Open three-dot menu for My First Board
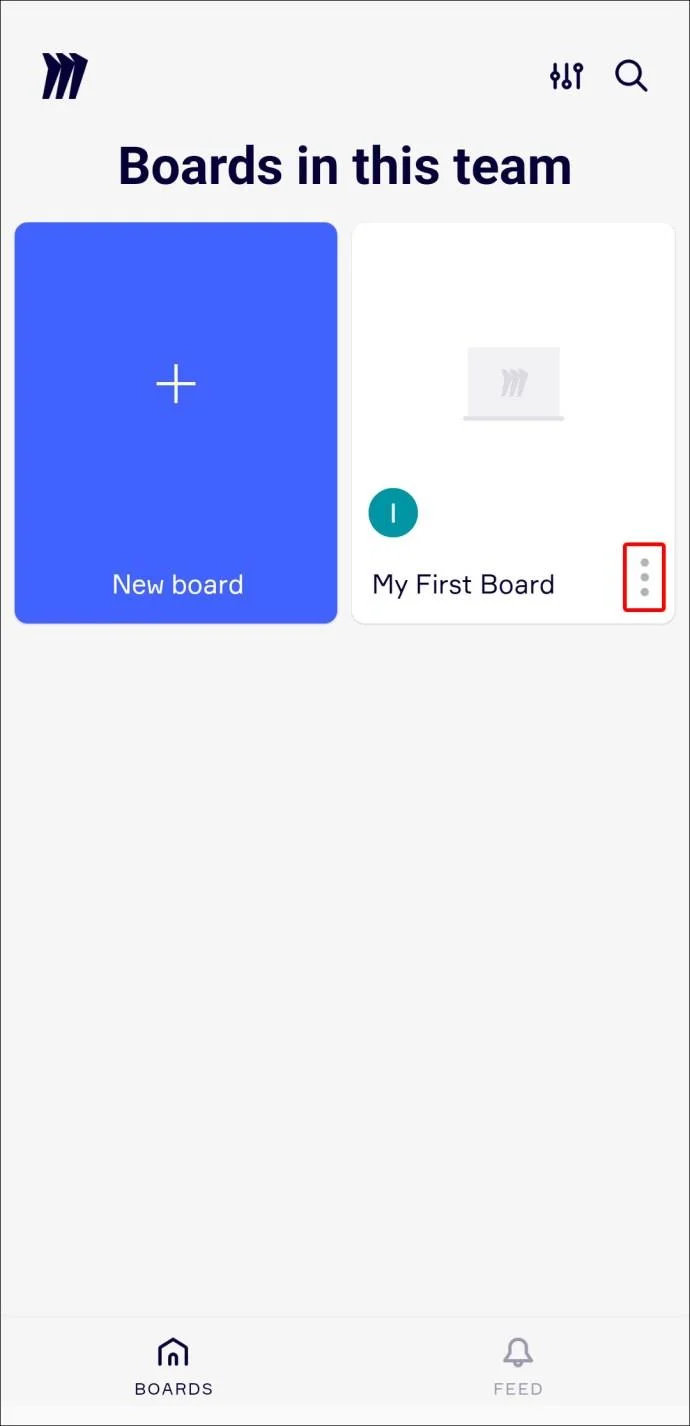This screenshot has height=1426, width=690. [x=644, y=577]
